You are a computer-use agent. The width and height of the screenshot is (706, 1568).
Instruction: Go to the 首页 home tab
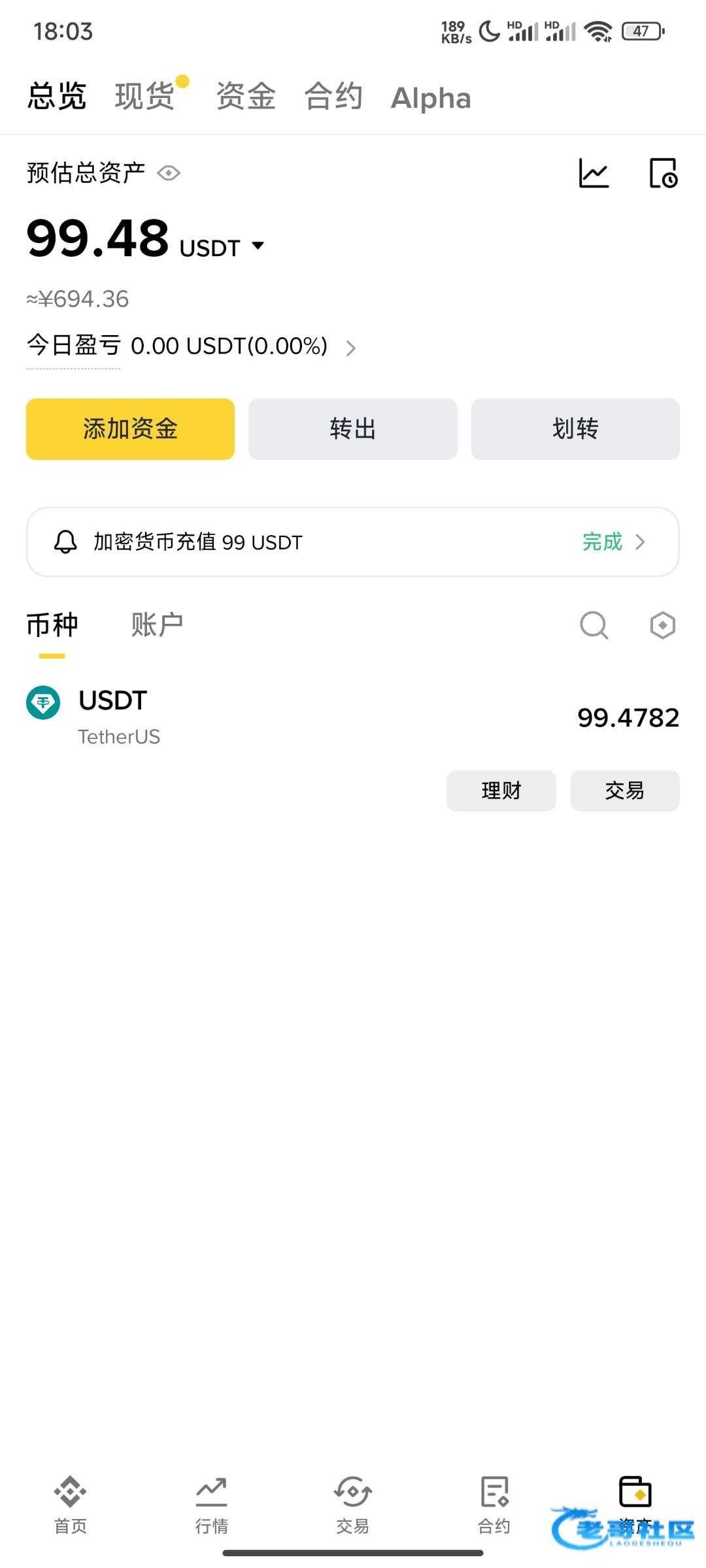point(71,1504)
